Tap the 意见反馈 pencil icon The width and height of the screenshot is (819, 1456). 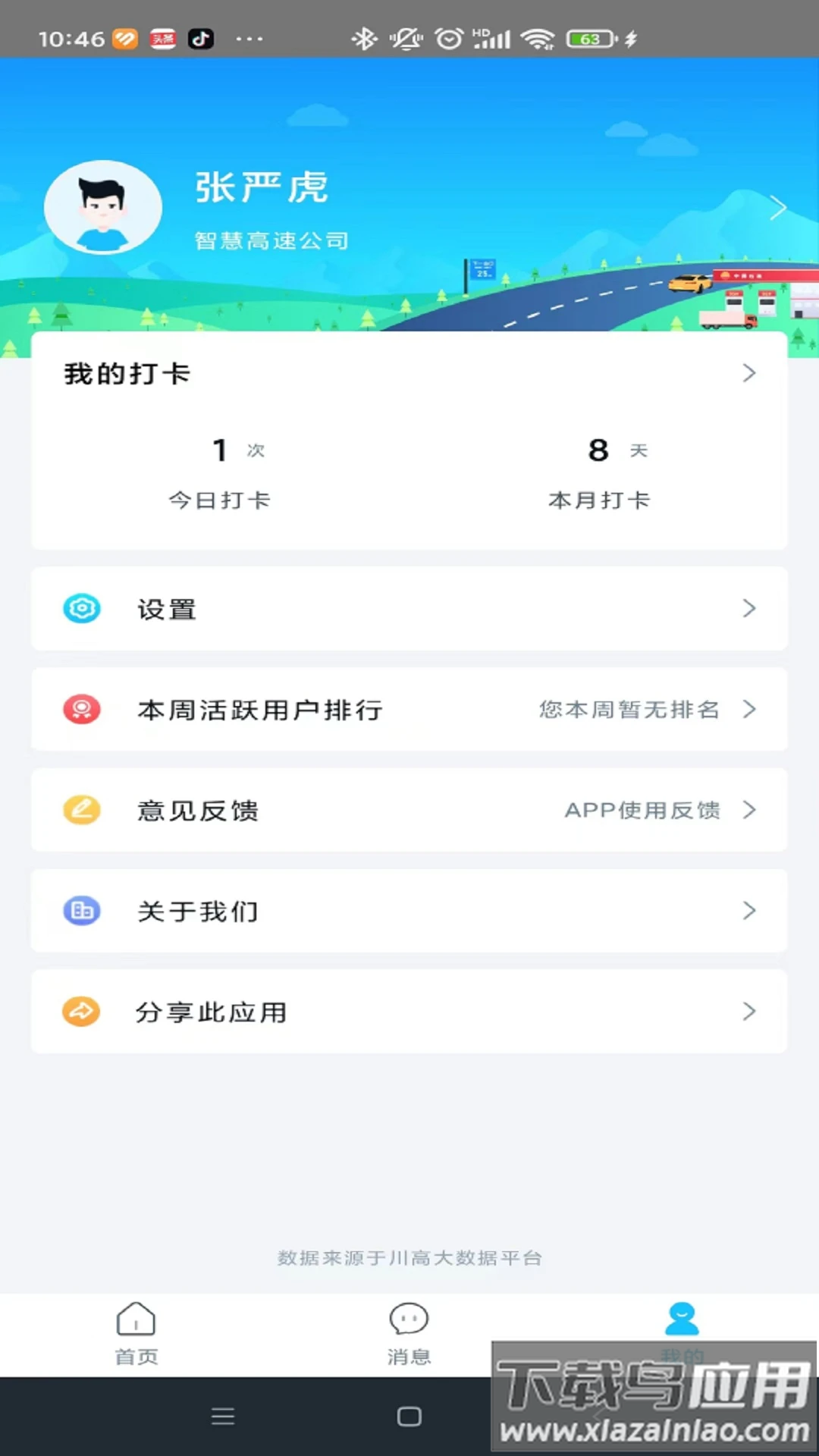point(81,810)
